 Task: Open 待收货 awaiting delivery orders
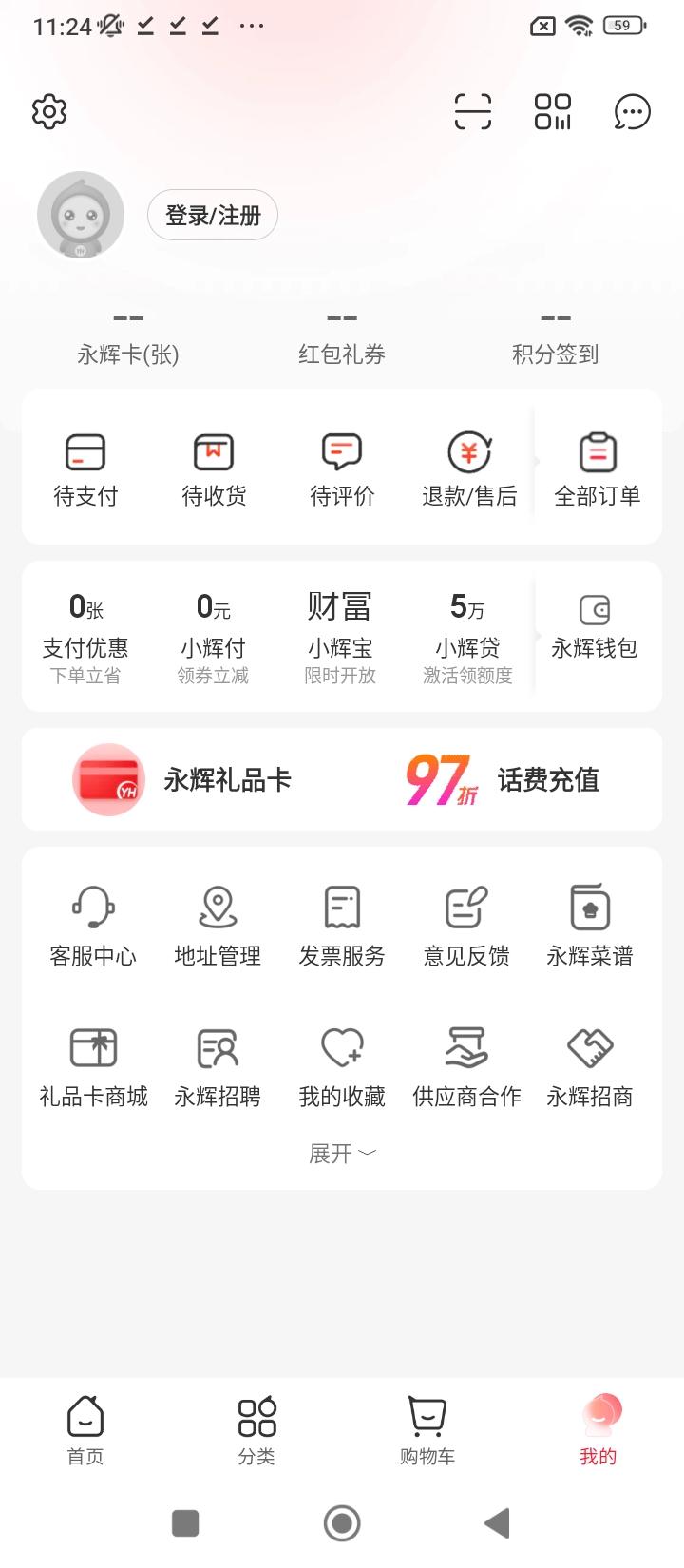tap(213, 467)
